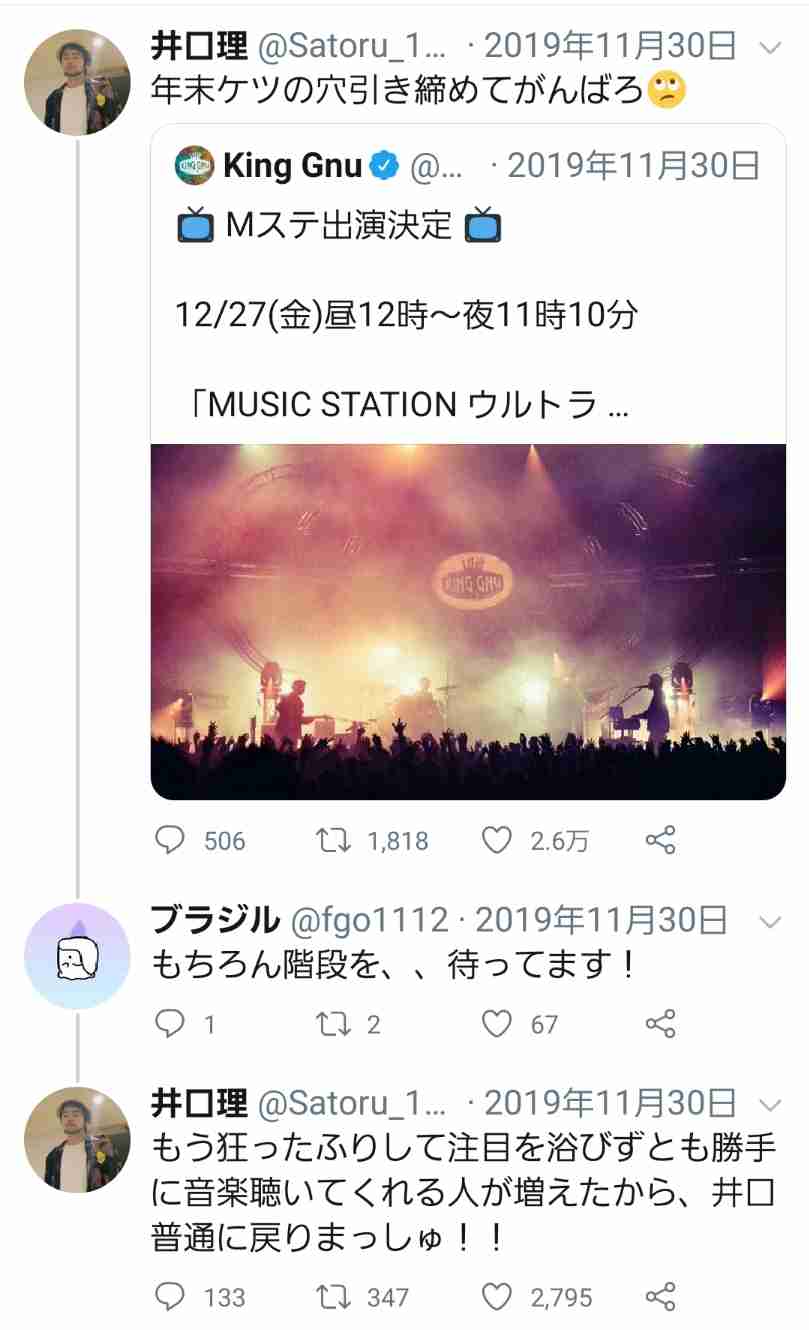Open dropdown chevron on the bottom 井口理 tweet
Viewport: 809px width, 1330px height.
pos(771,1105)
